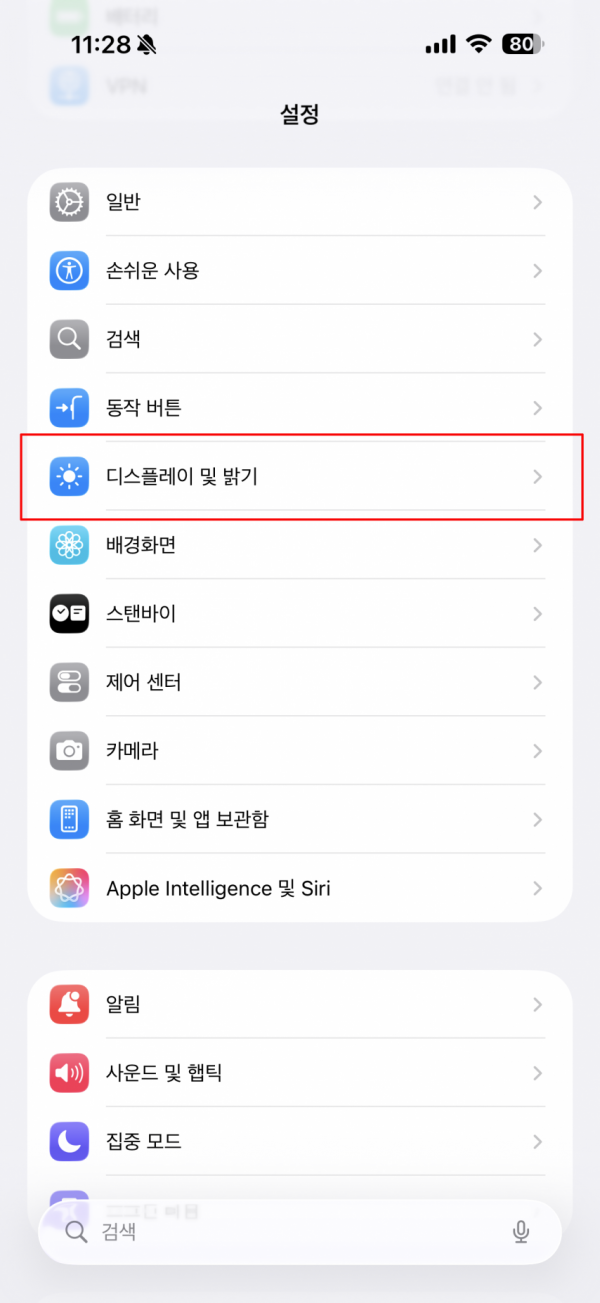Open 홈 화면 및 앱 보관함 settings
The image size is (600, 1303).
(x=300, y=820)
